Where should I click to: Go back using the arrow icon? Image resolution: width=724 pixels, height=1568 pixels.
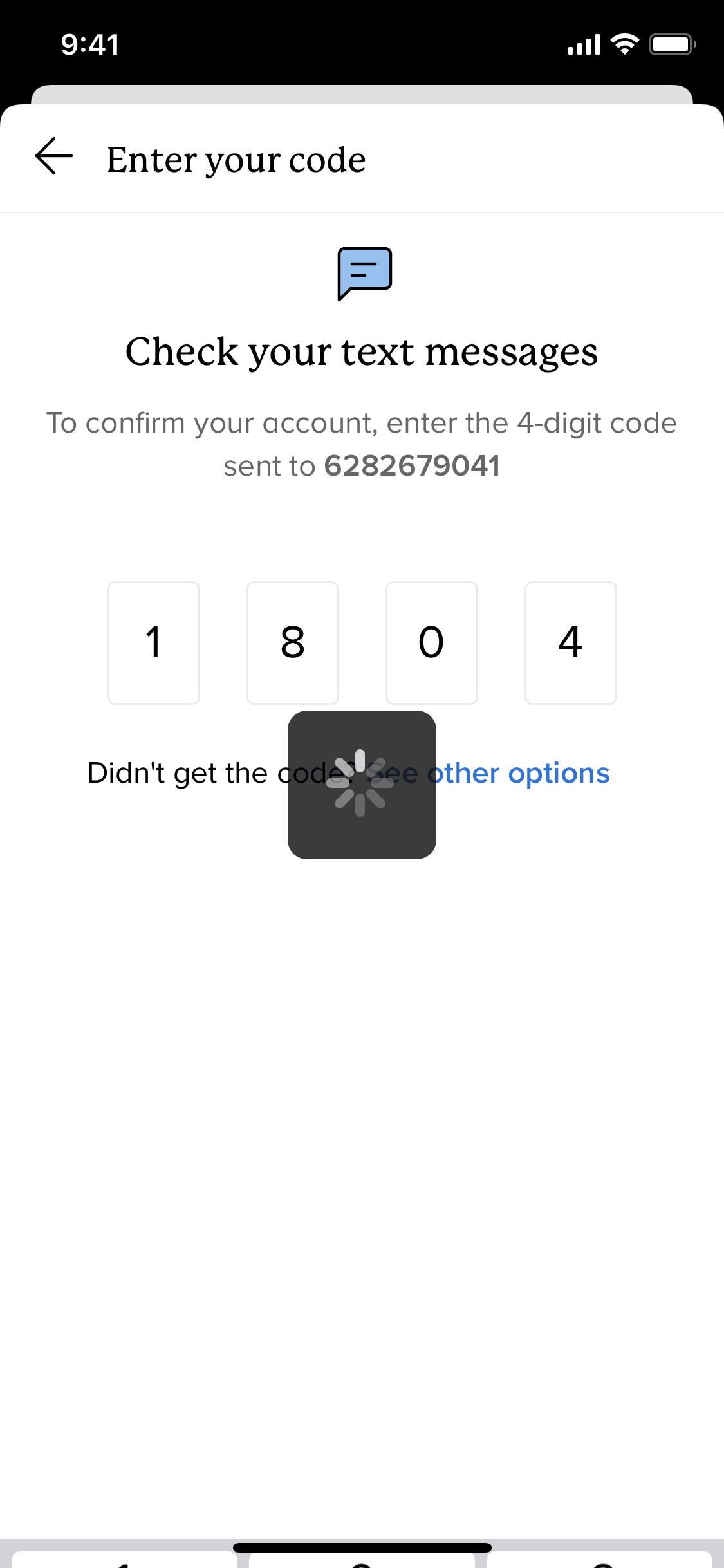54,156
